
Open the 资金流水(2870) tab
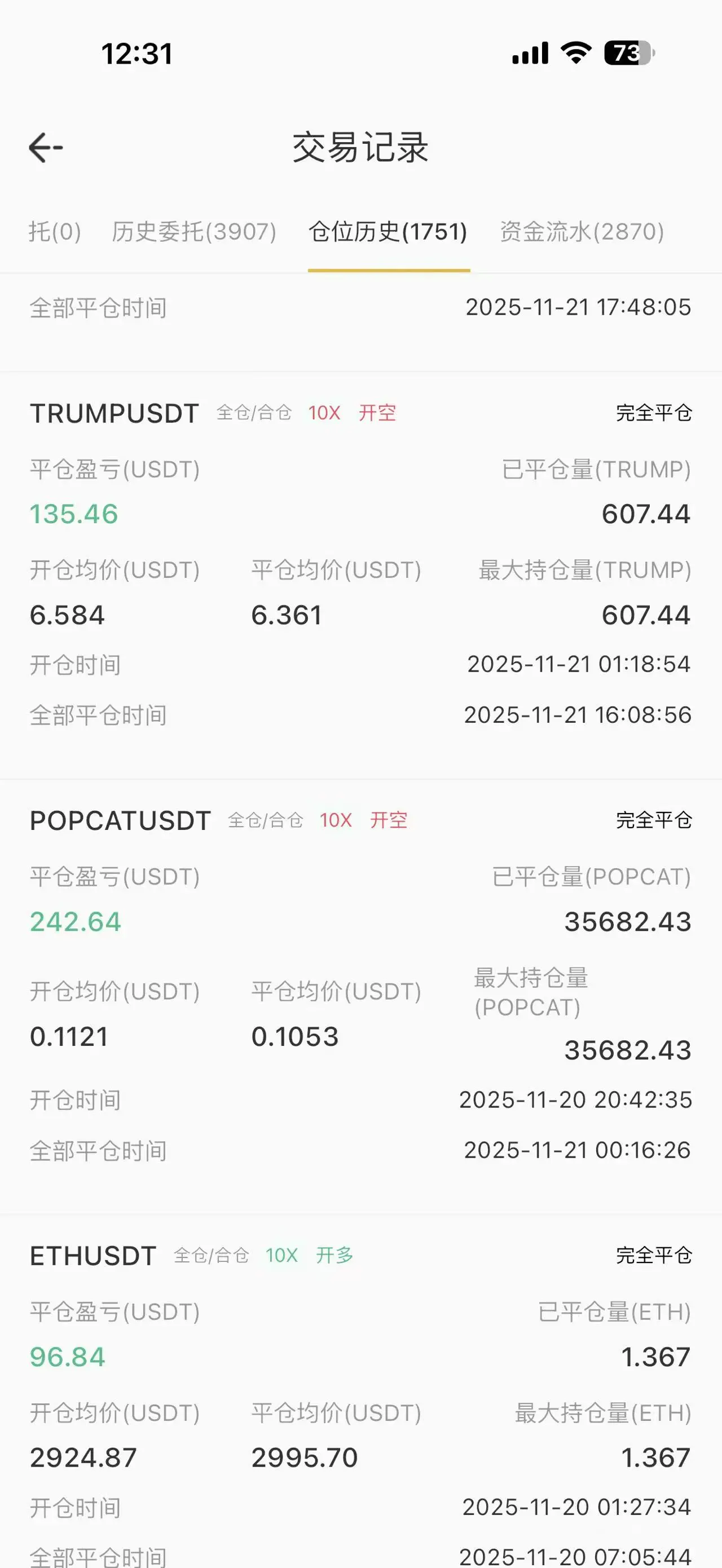582,232
